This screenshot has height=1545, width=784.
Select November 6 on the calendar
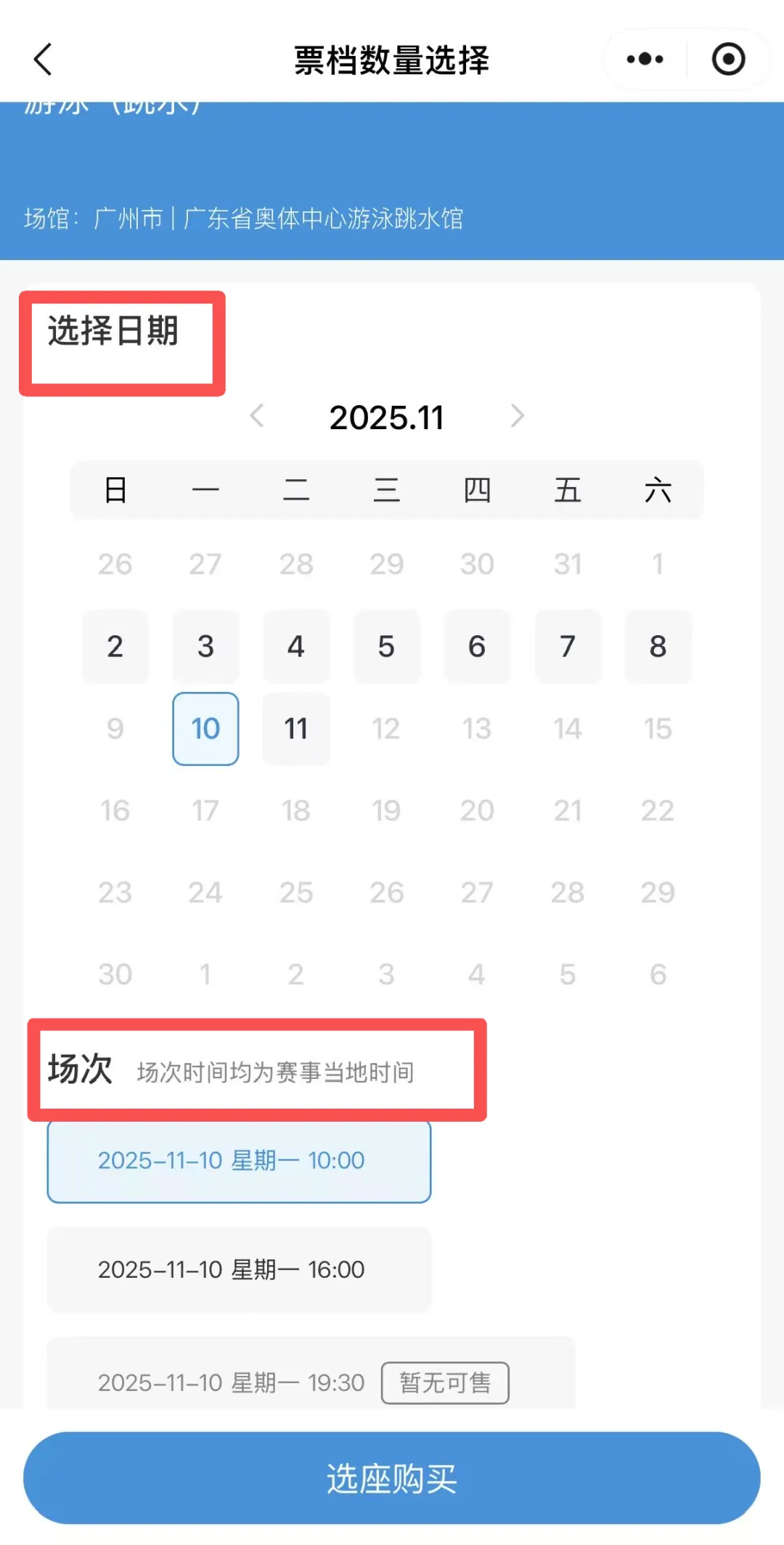pyautogui.click(x=477, y=646)
